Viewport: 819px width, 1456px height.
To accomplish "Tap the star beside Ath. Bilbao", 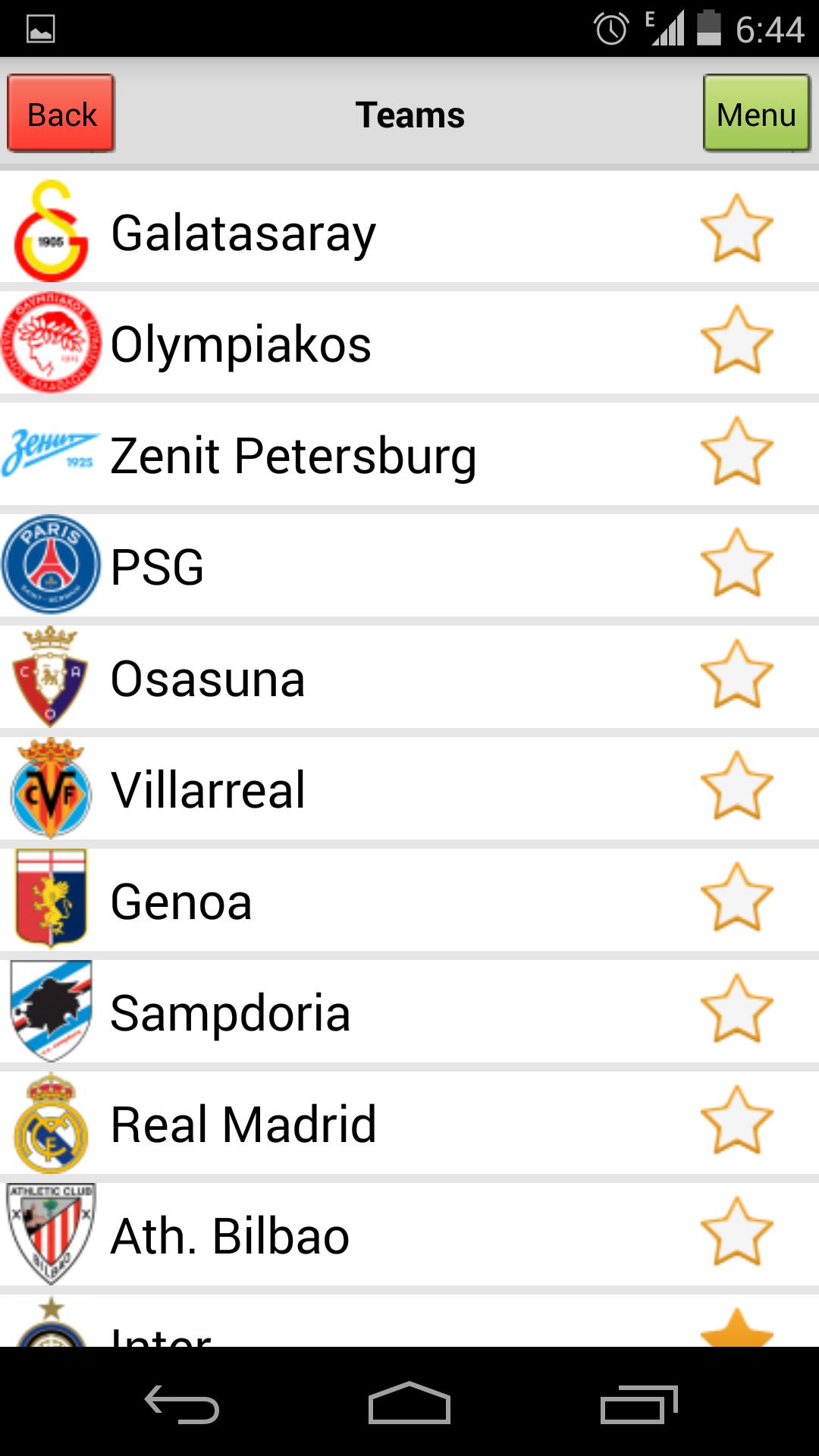I will click(x=736, y=1232).
